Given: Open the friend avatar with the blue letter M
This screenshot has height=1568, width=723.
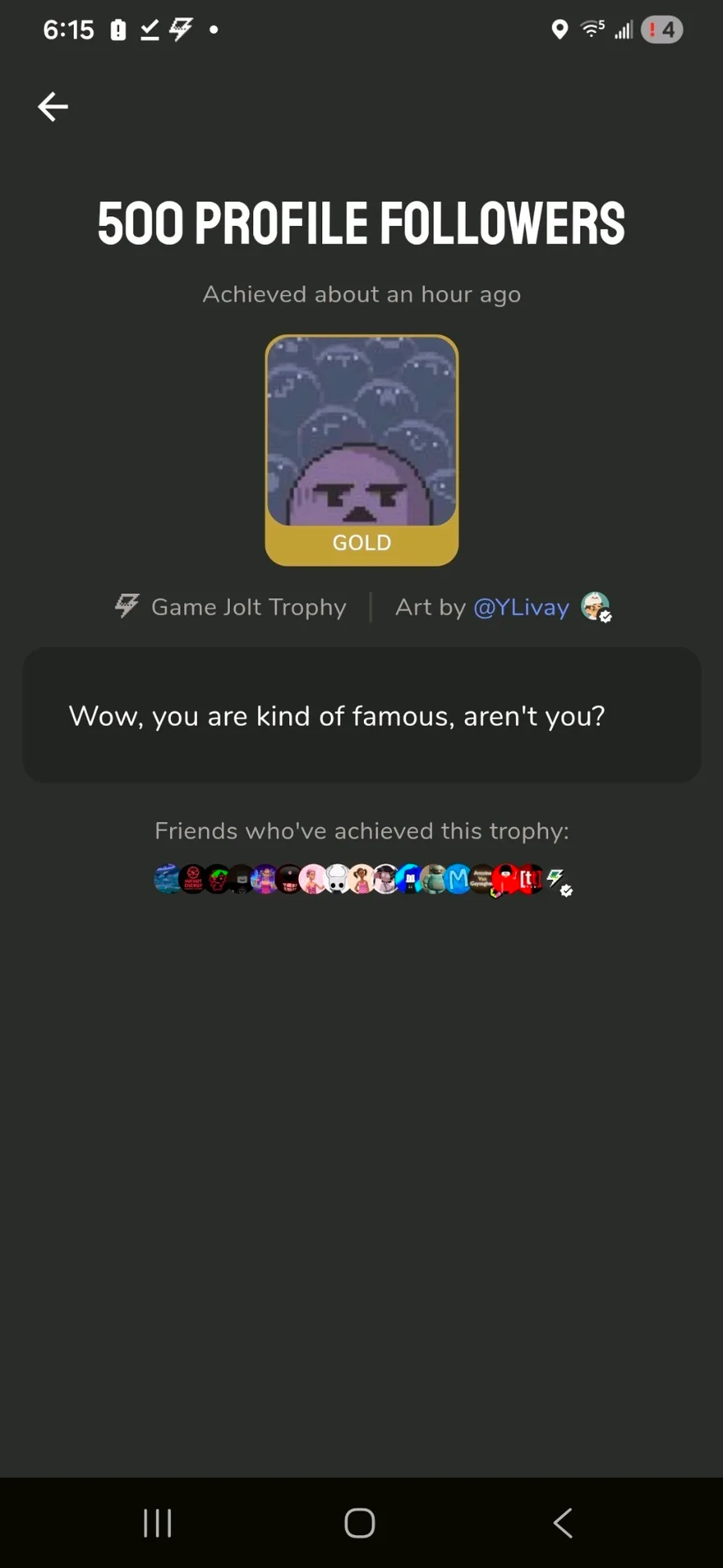Looking at the screenshot, I should tap(459, 879).
